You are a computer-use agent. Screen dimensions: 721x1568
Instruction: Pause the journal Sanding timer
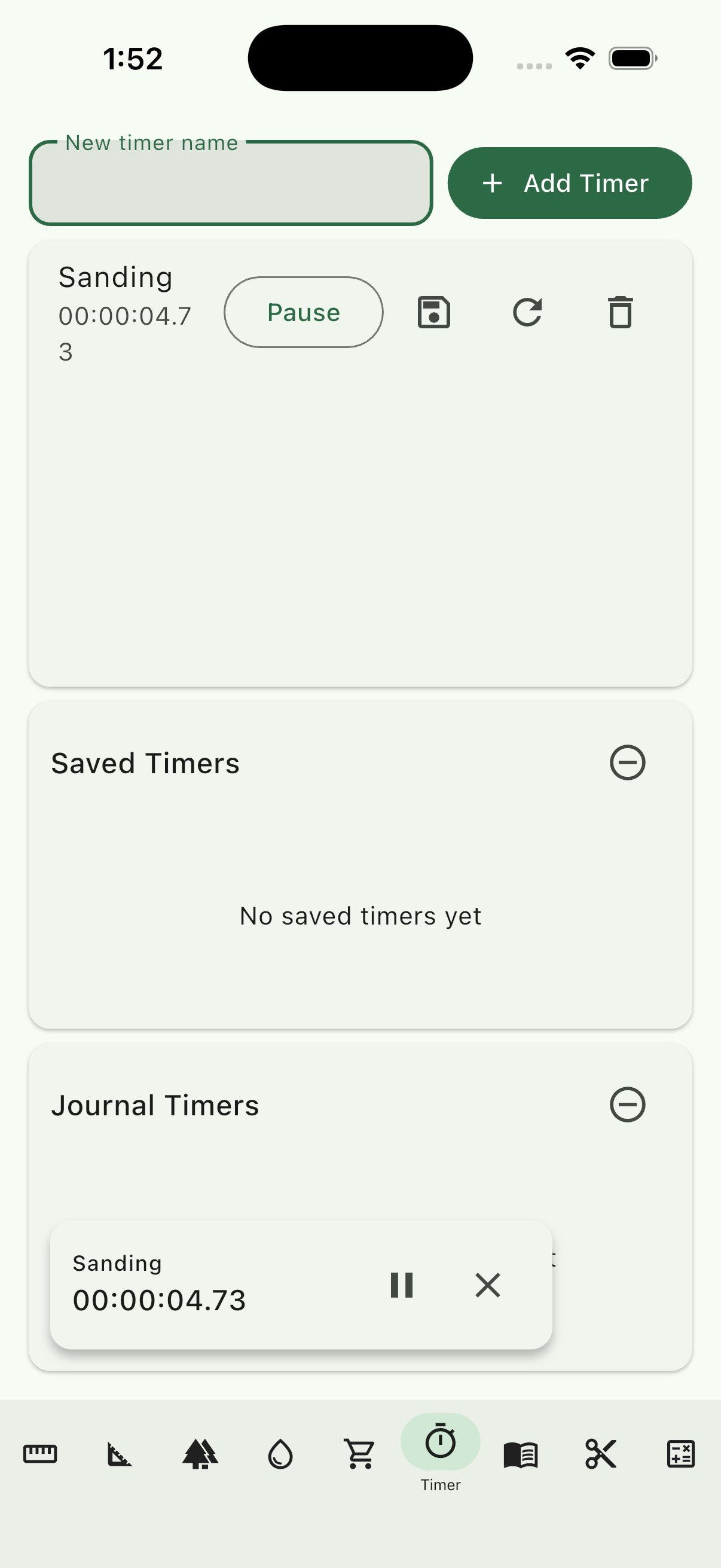[401, 1286]
